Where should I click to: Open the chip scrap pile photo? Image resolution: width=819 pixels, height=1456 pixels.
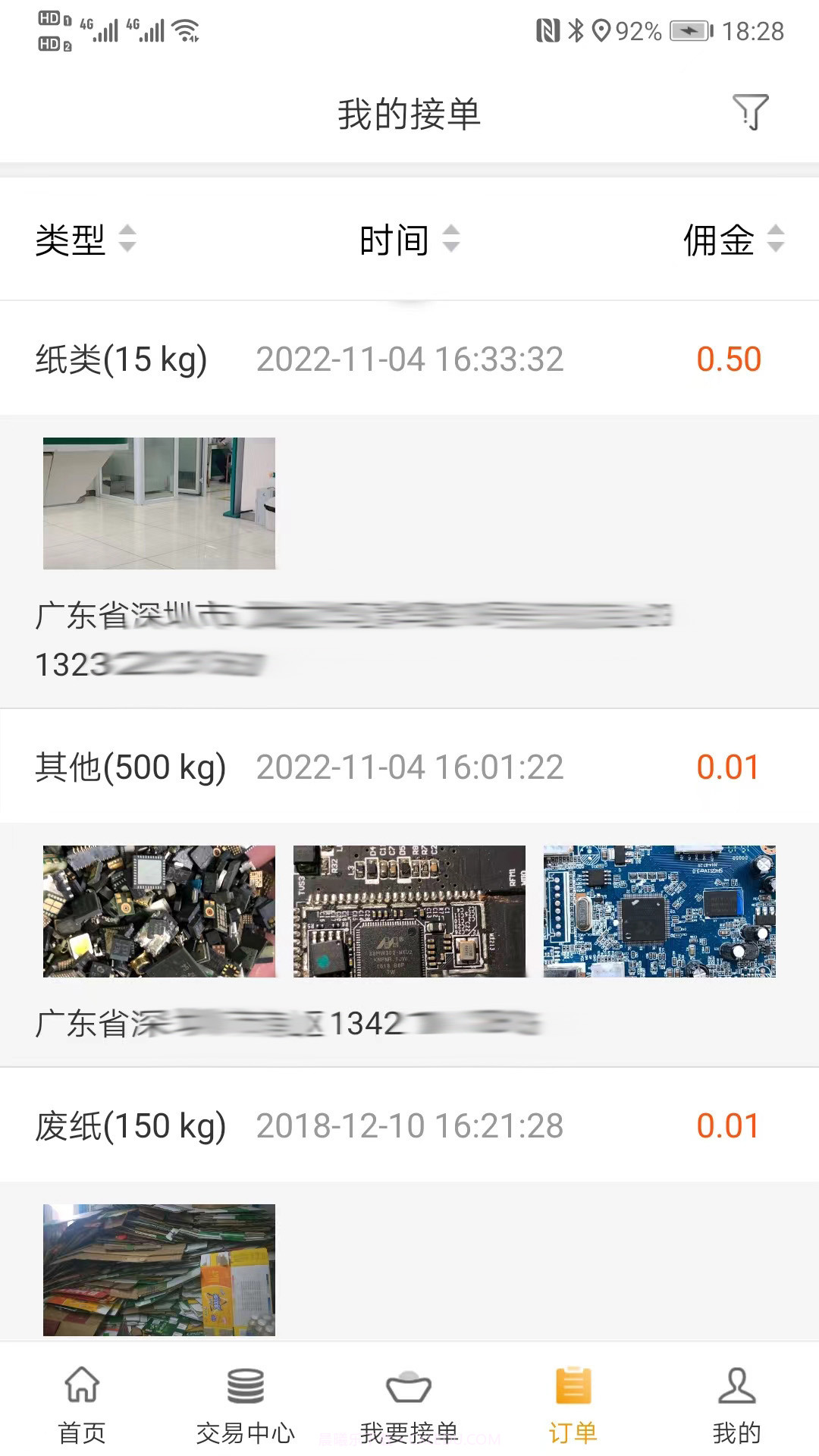coord(158,910)
